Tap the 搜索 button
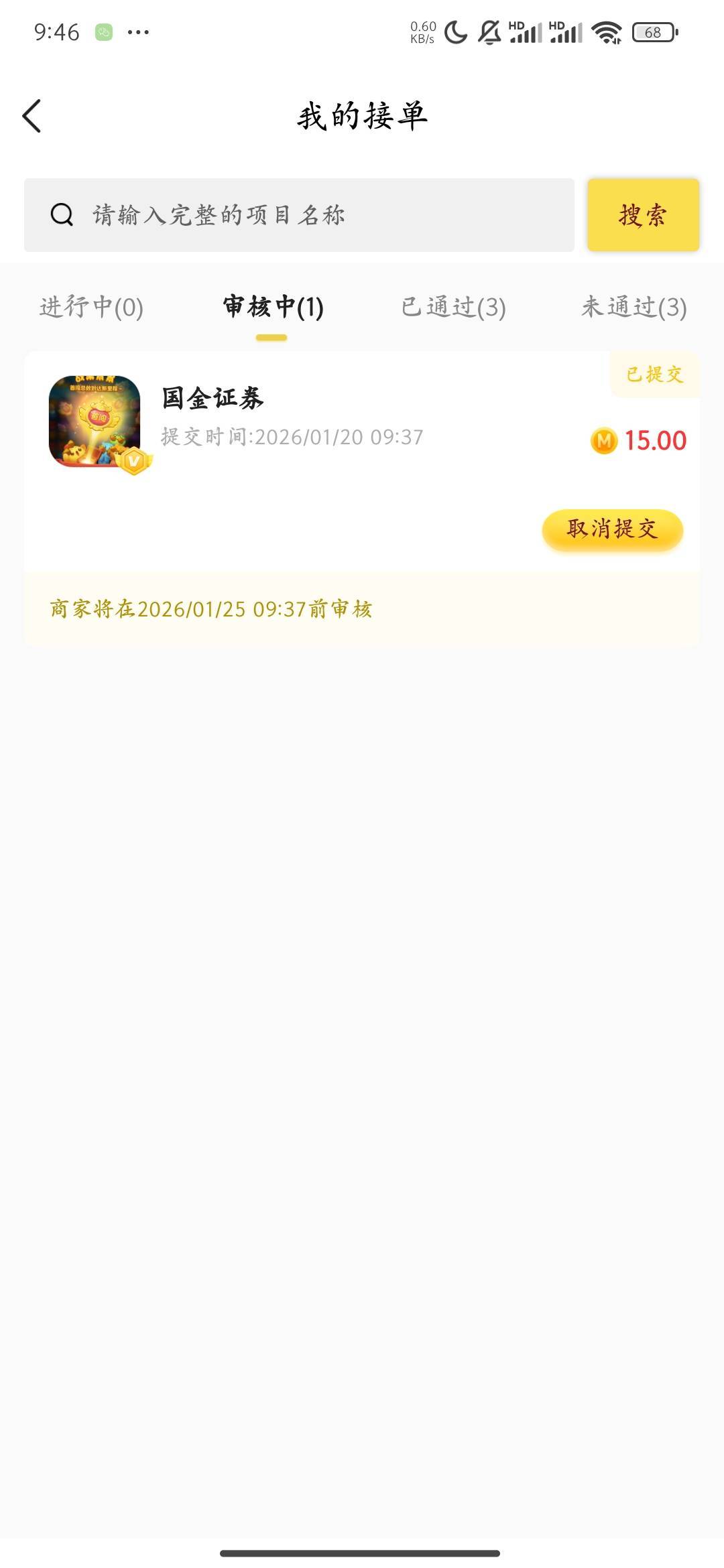The image size is (724, 1568). pyautogui.click(x=643, y=215)
